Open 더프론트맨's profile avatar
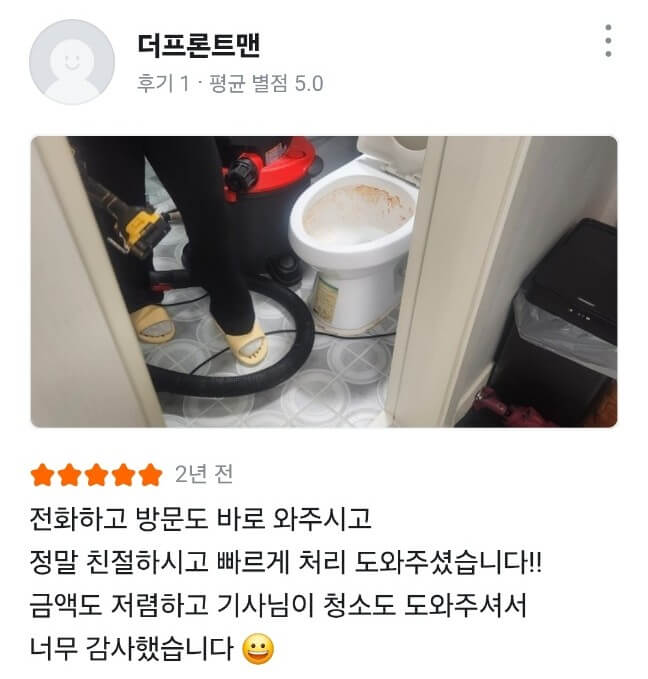This screenshot has height=679, width=648. click(71, 62)
